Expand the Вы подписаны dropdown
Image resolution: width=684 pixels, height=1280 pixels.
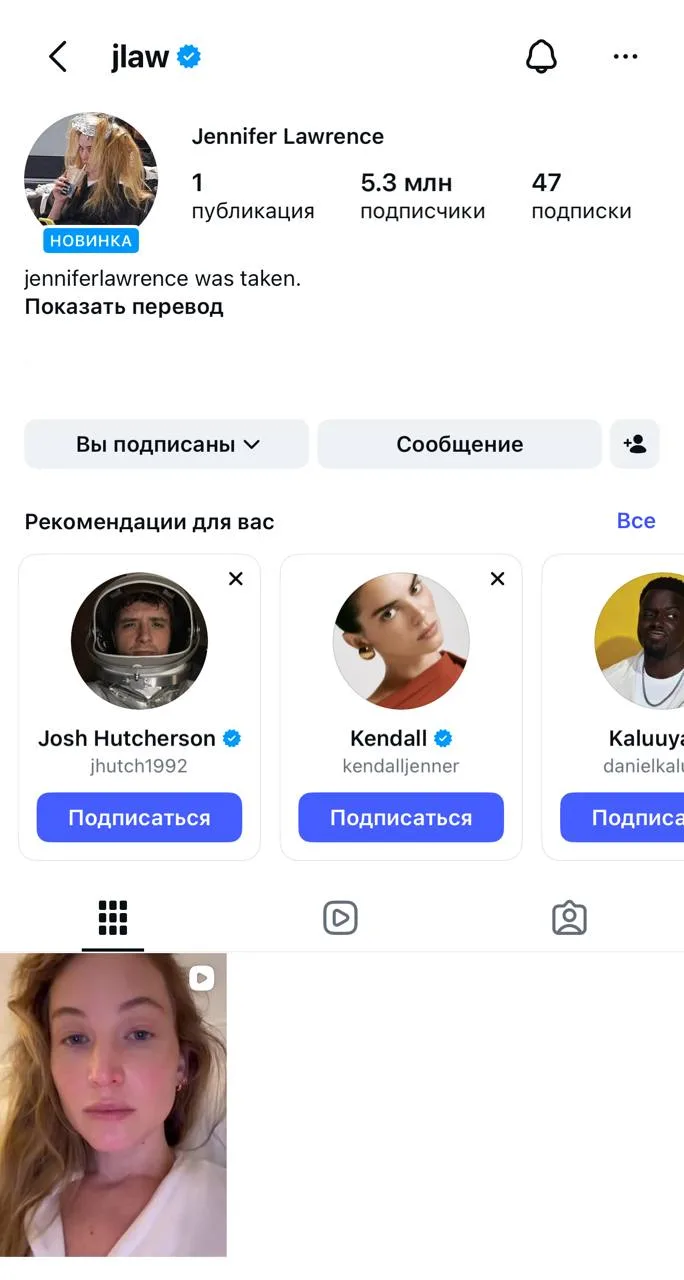167,444
